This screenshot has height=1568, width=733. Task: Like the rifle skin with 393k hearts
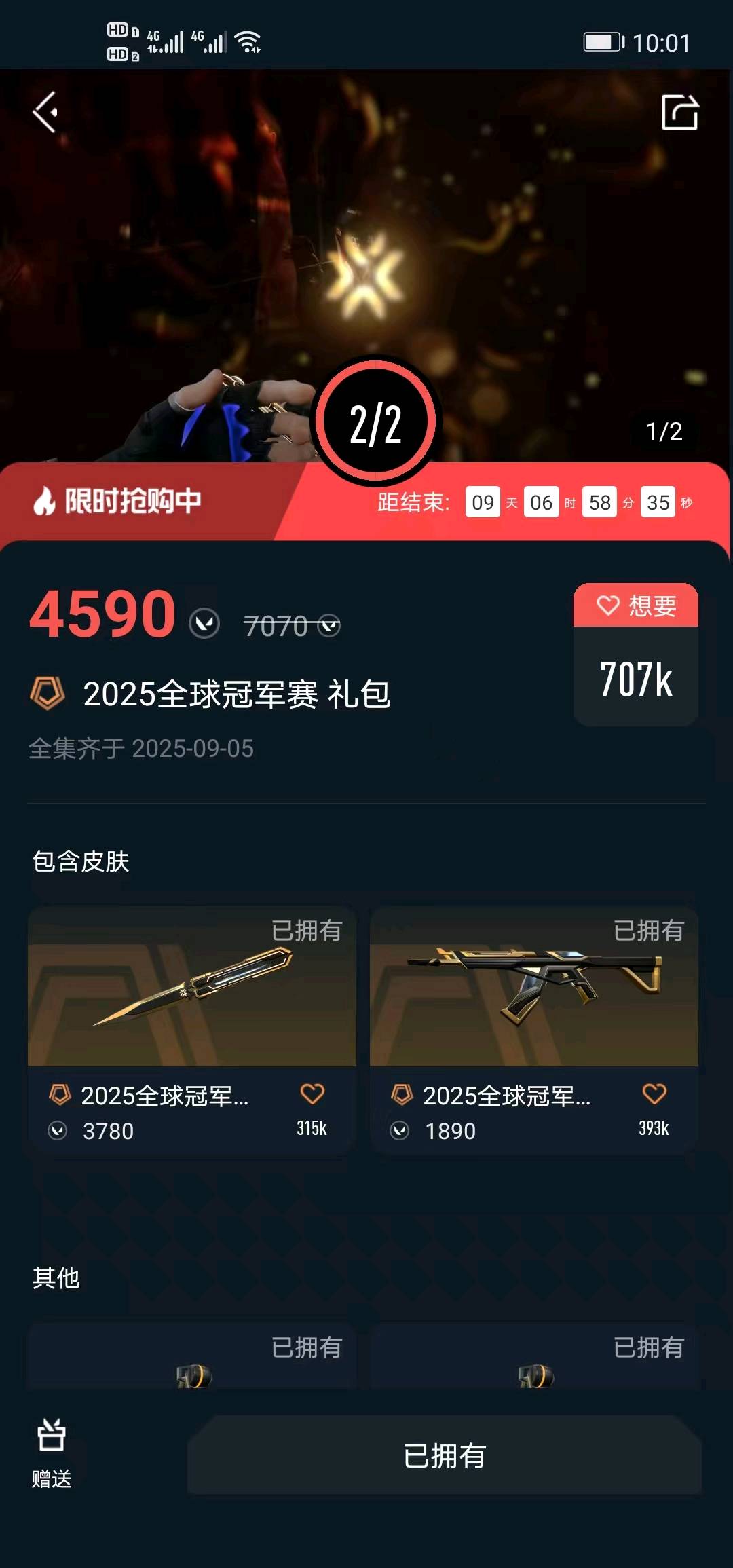coord(654,1094)
